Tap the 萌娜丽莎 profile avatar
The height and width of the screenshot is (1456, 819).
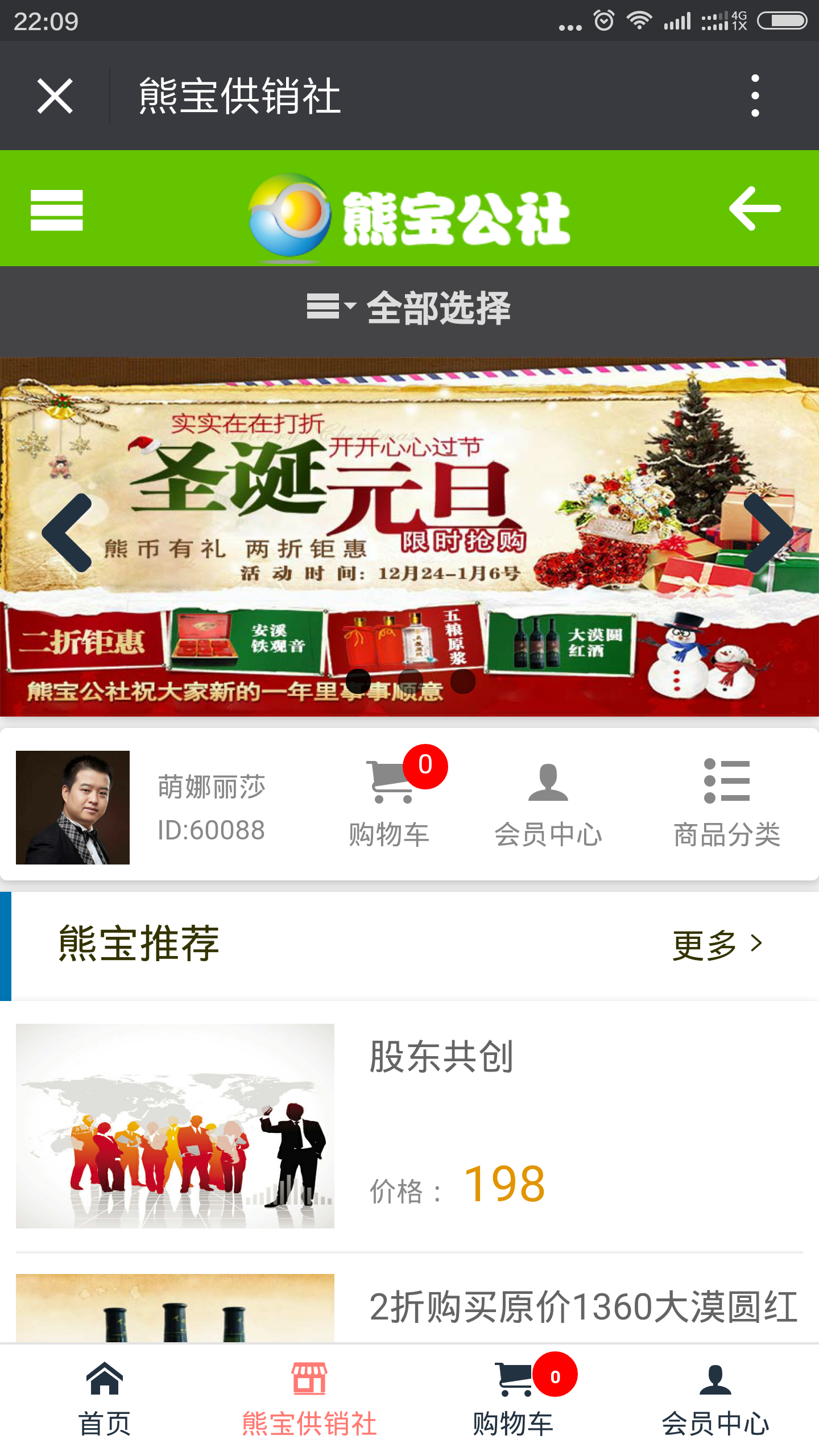[73, 807]
